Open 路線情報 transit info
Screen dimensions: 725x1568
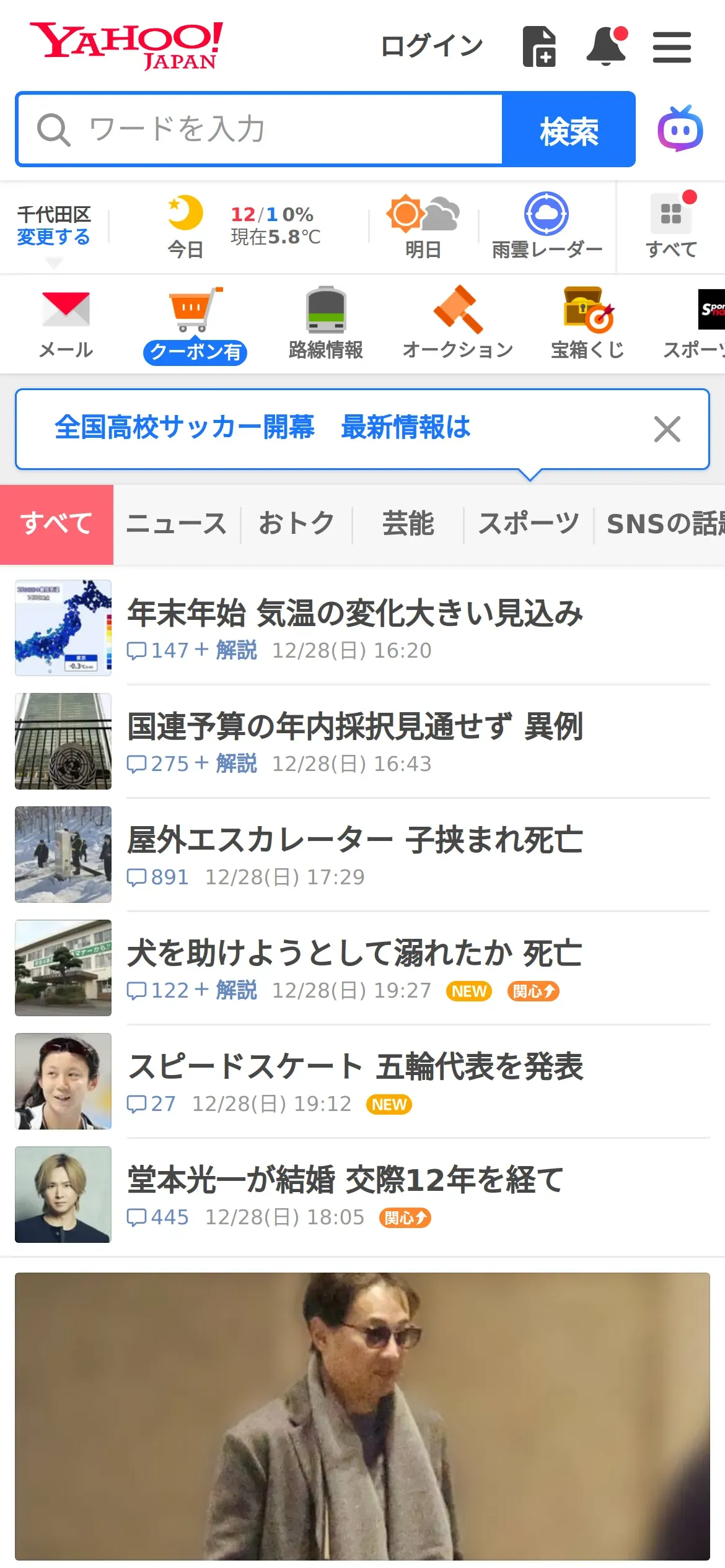(326, 323)
